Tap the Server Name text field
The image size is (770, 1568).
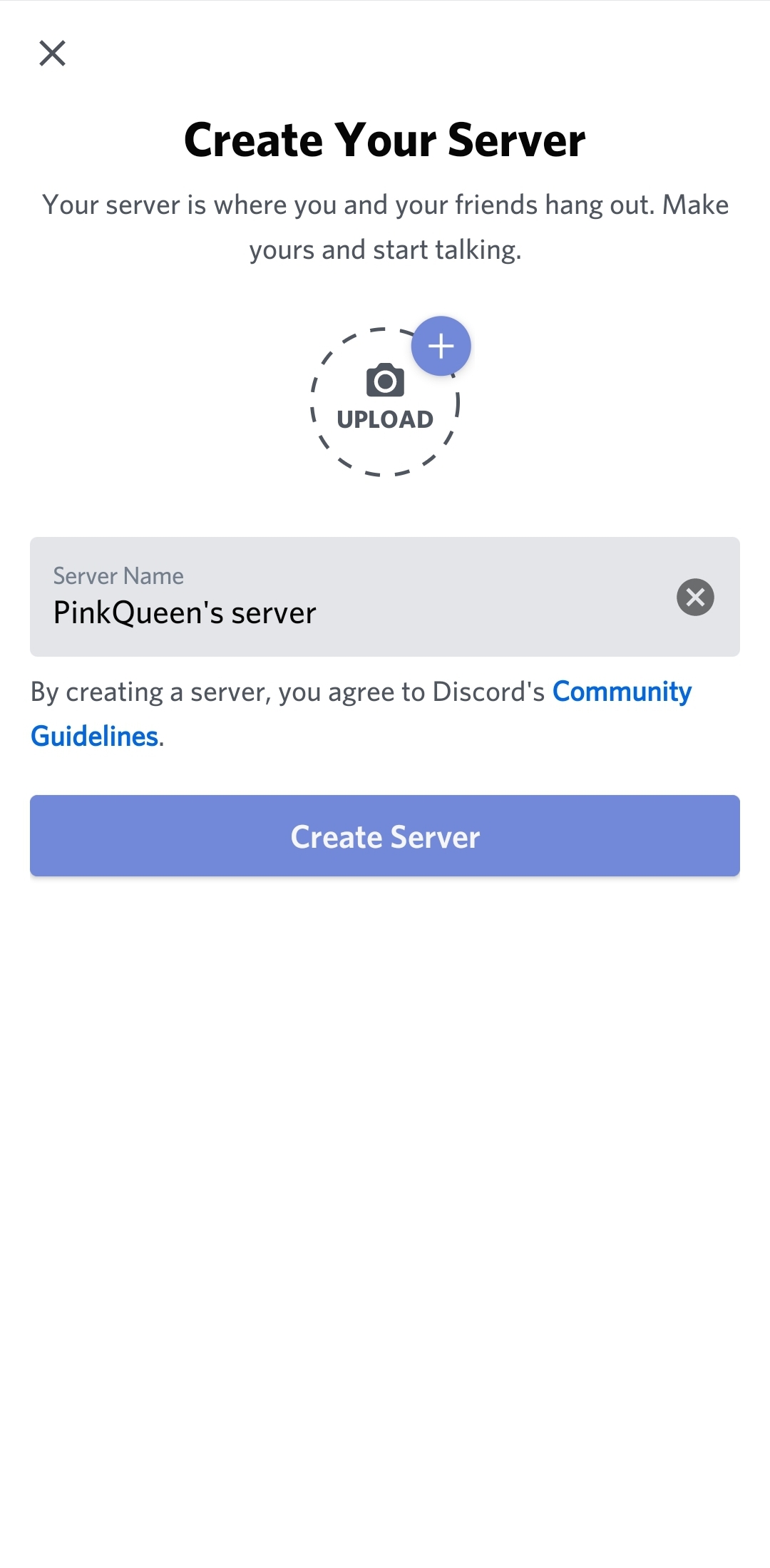(385, 597)
